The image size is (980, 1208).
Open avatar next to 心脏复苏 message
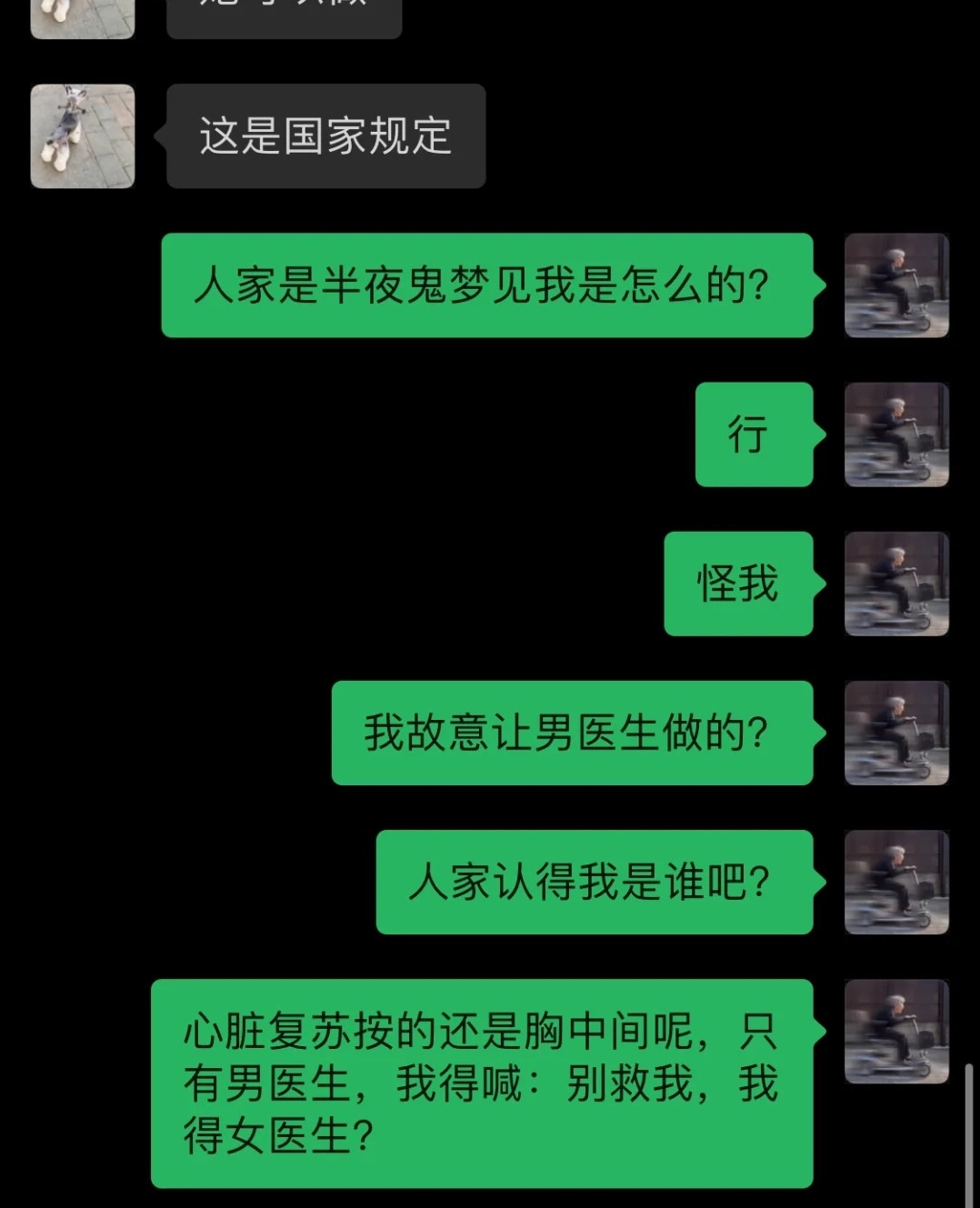click(896, 1031)
